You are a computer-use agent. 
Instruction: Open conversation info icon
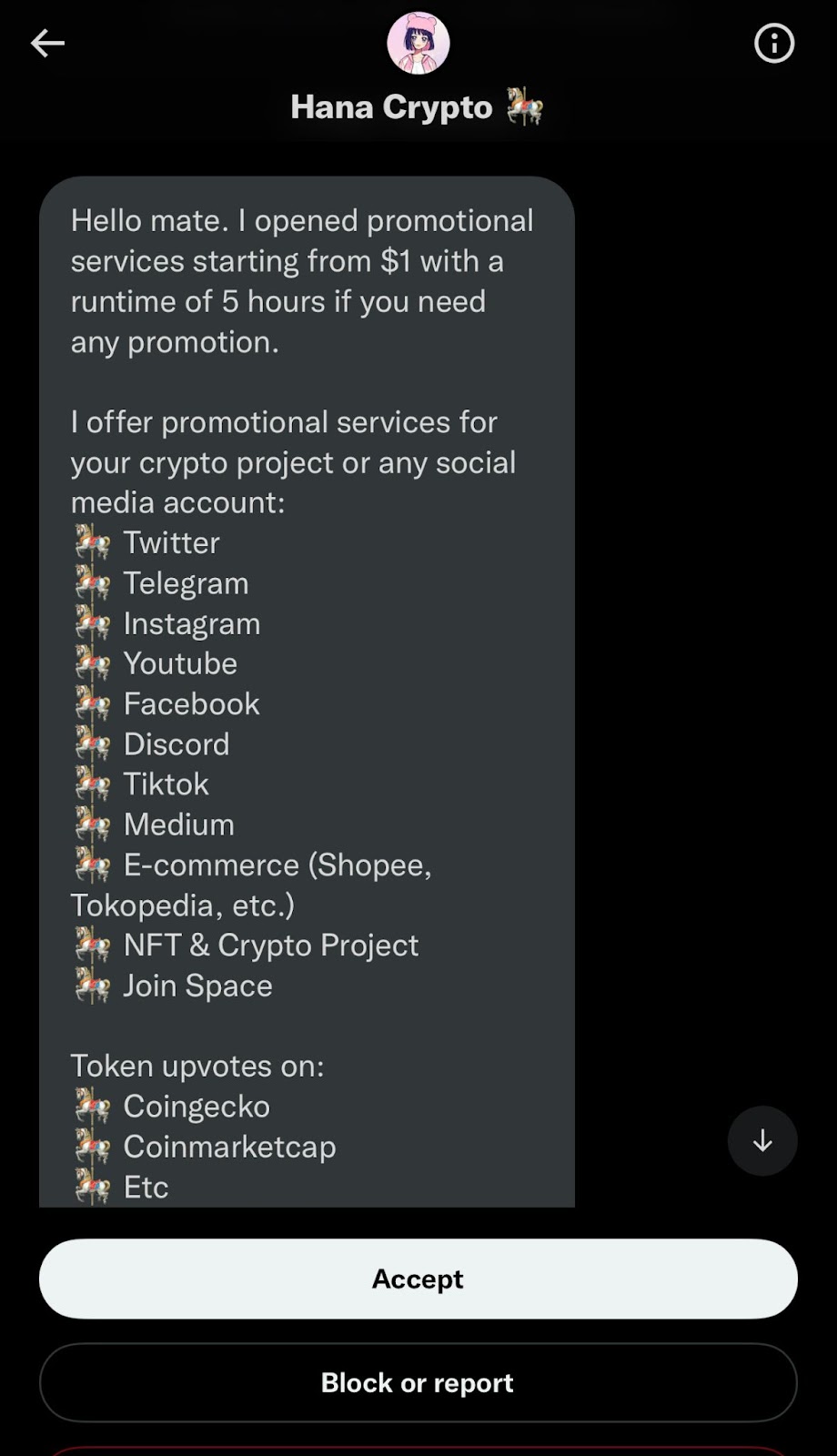[773, 43]
